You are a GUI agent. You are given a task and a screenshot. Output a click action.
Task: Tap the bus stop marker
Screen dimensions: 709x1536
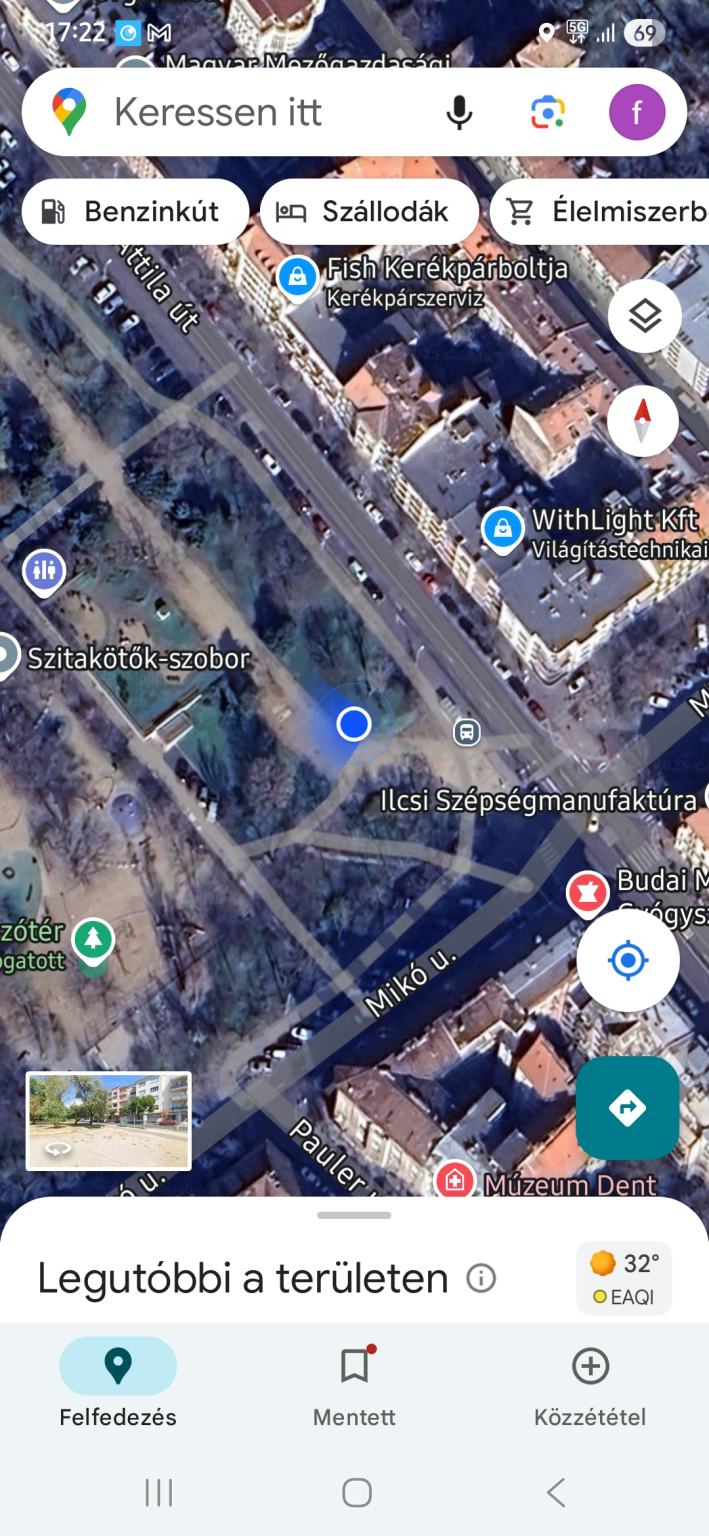(x=466, y=732)
